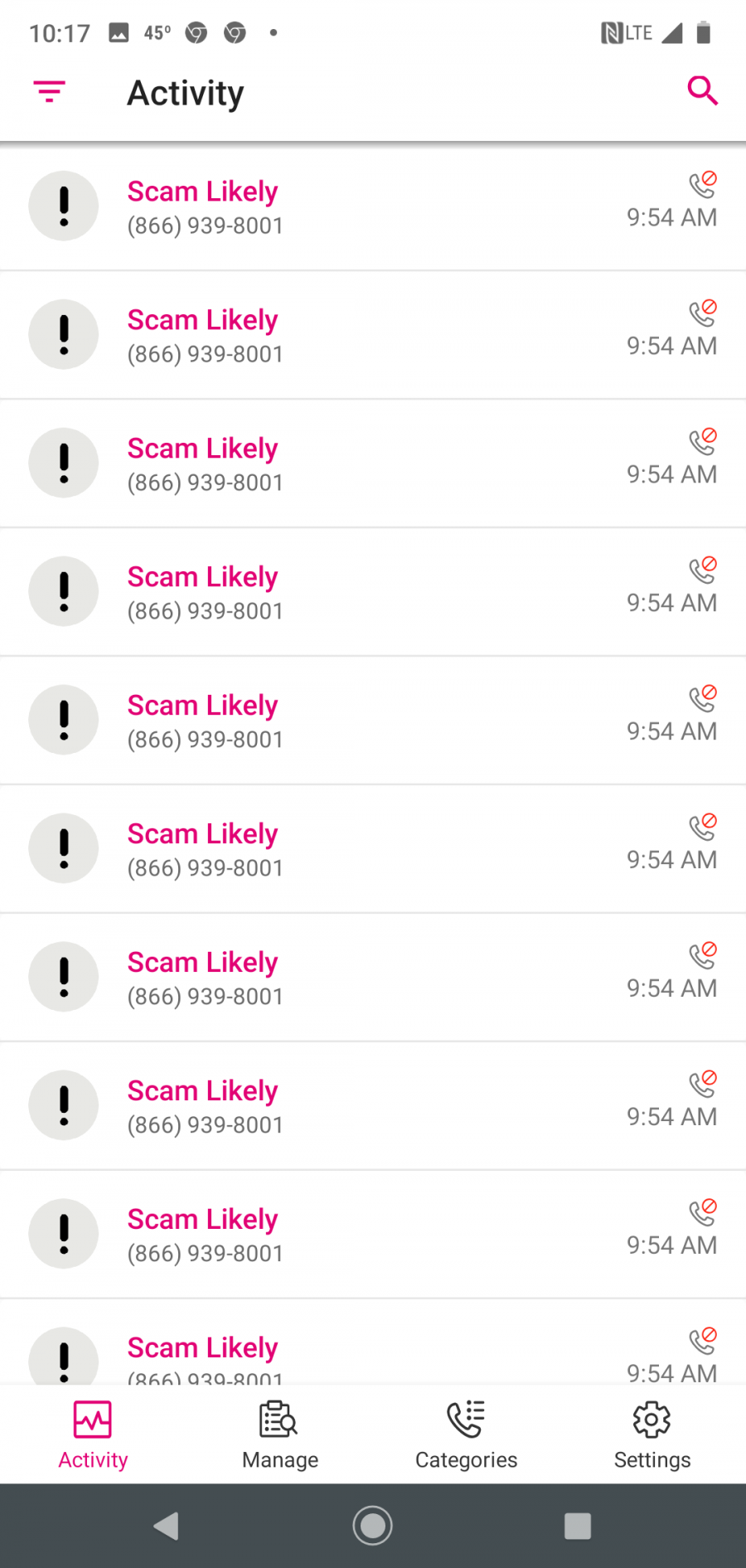The image size is (746, 1568).
Task: Go to the home screen
Action: pos(372,1526)
